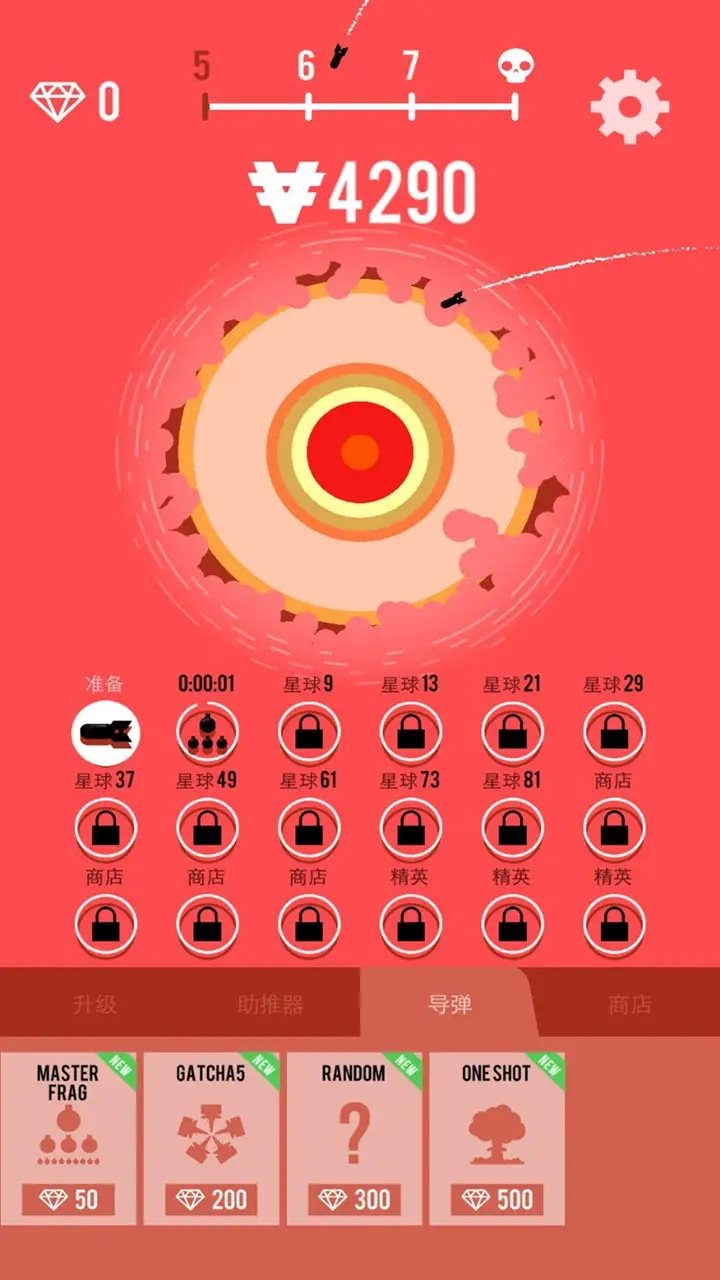Viewport: 720px width, 1280px height.
Task: Tap locked slot 星球 21
Action: click(513, 735)
